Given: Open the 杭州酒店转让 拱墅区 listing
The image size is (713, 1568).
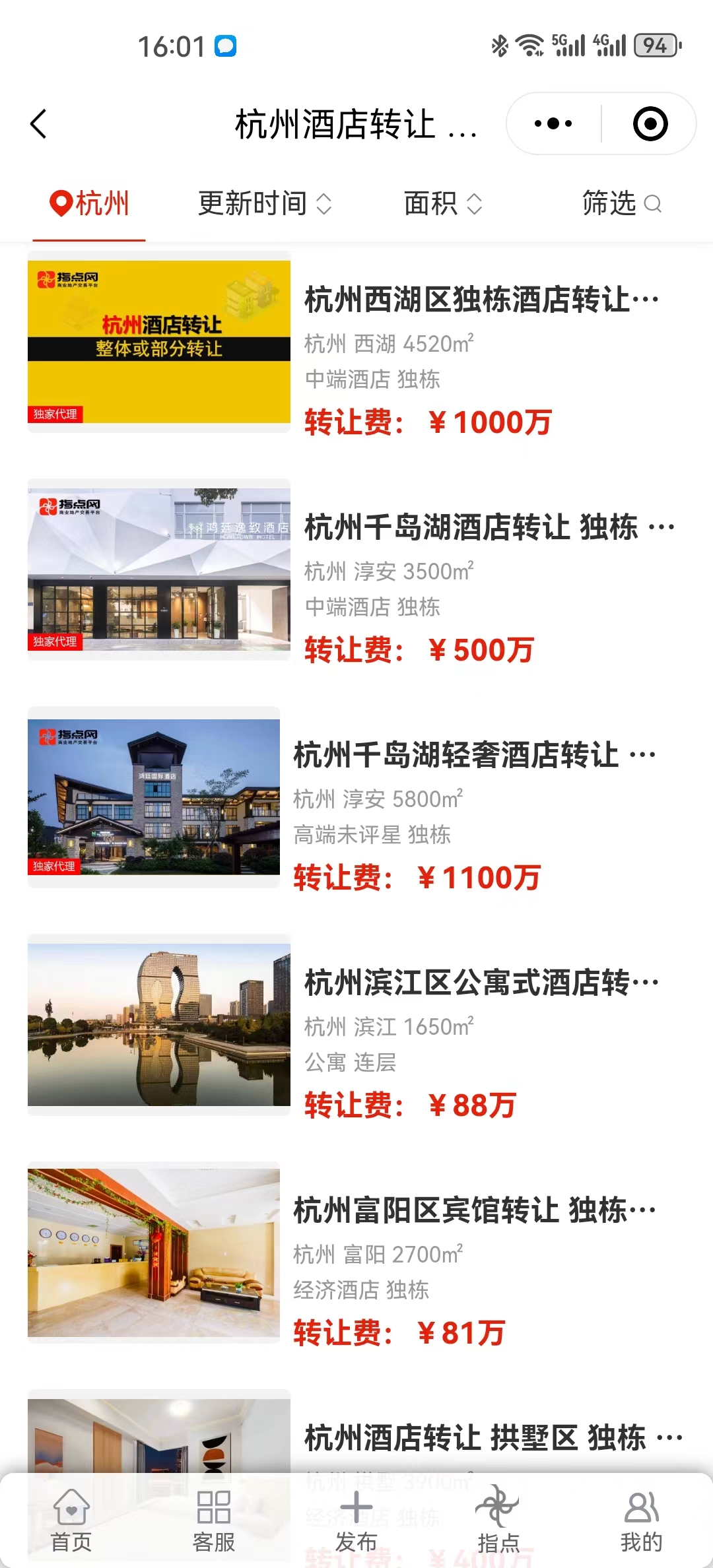Looking at the screenshot, I should [x=492, y=1439].
